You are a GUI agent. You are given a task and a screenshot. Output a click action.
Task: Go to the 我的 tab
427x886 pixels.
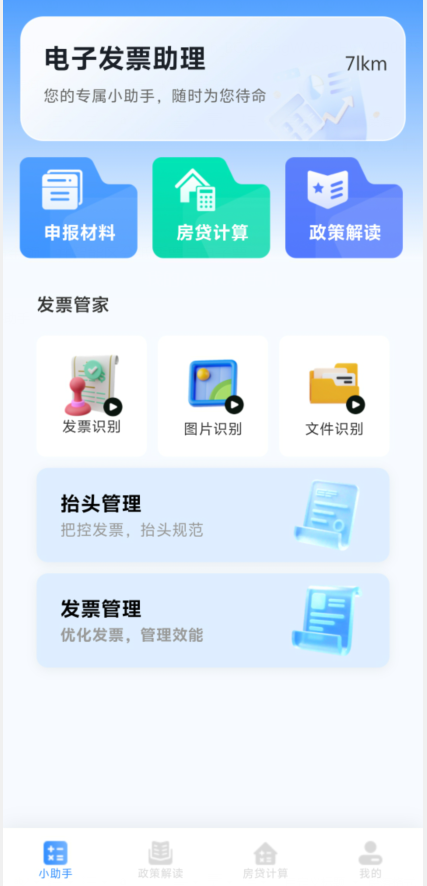(371, 859)
